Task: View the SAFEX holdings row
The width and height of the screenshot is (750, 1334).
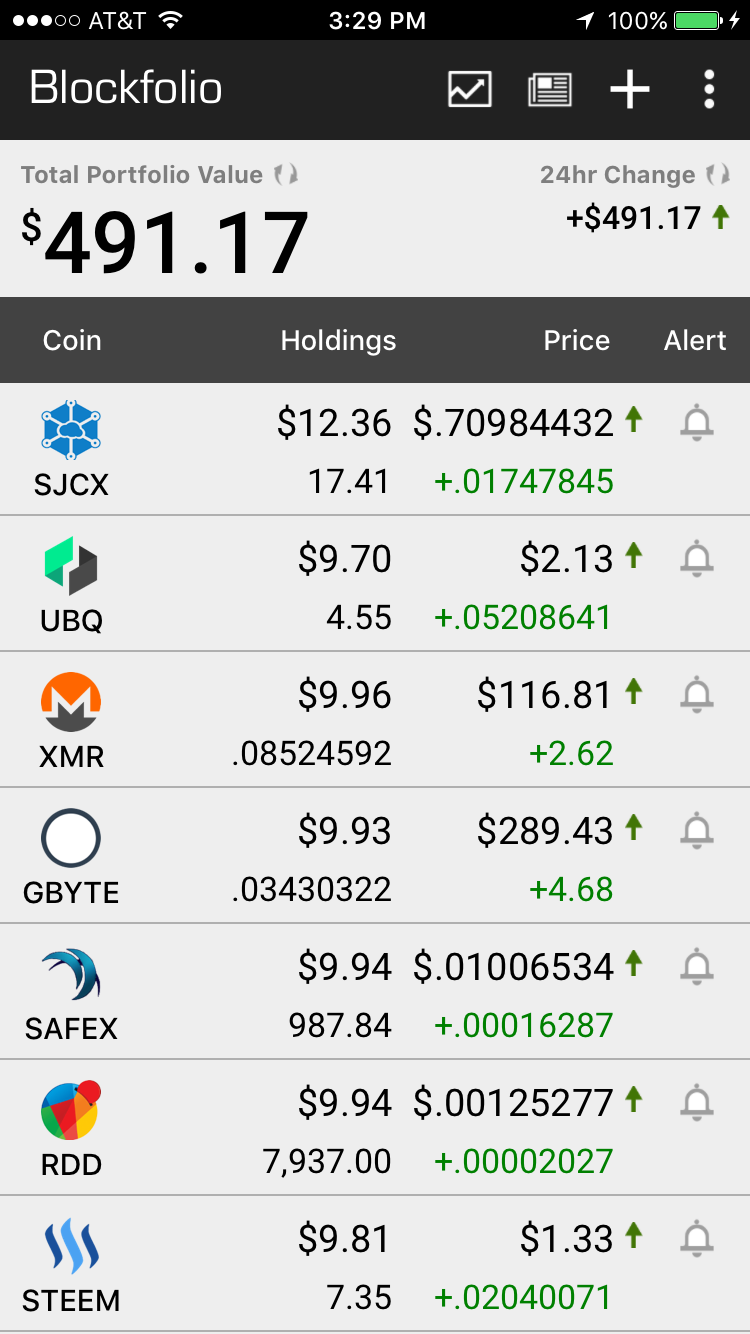Action: point(300,995)
